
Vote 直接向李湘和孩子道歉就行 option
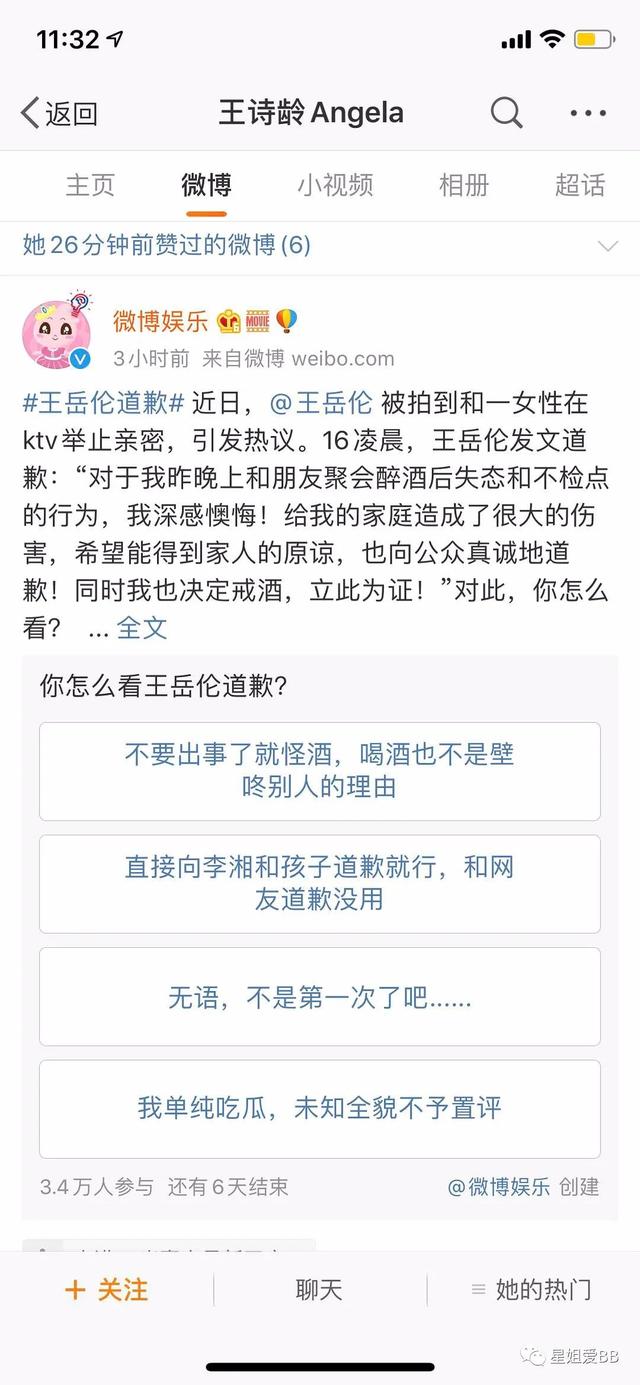click(320, 884)
